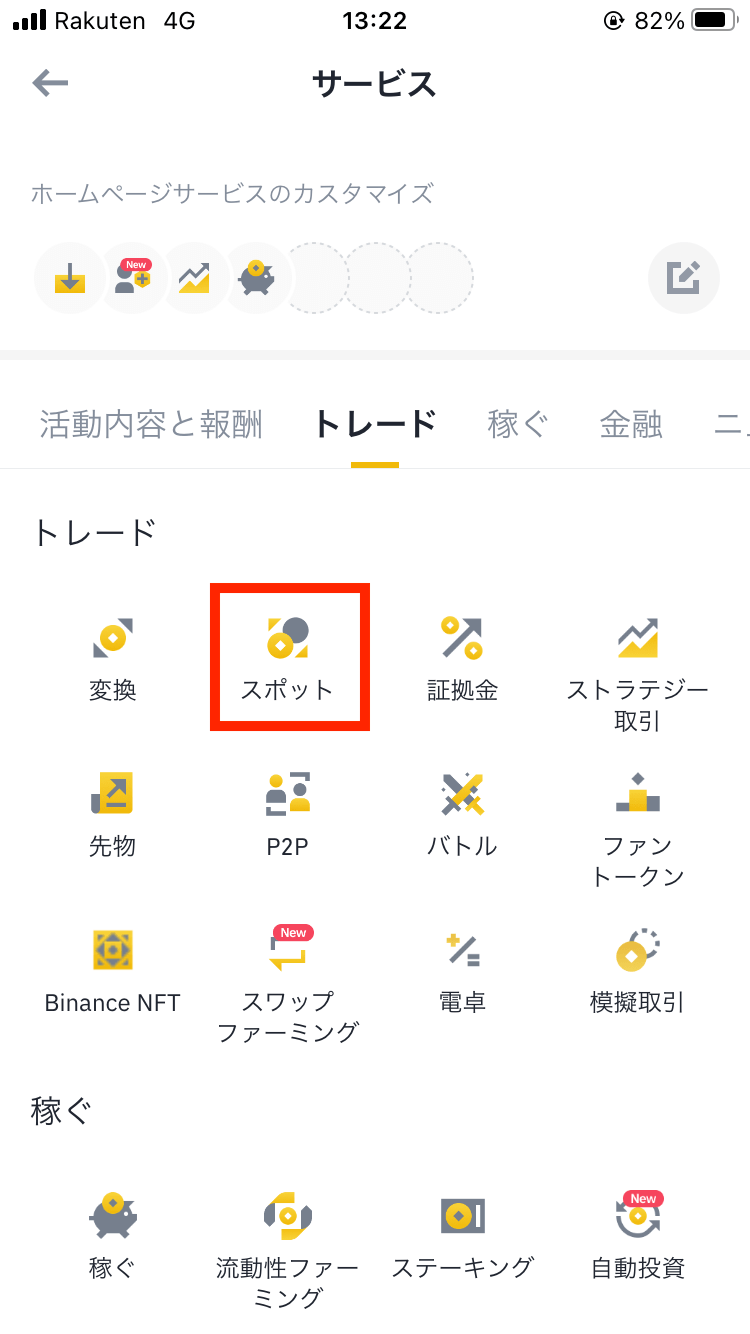Screen dimensions: 750x1334
Task: Open 変換 in the trade section
Action: point(113,660)
